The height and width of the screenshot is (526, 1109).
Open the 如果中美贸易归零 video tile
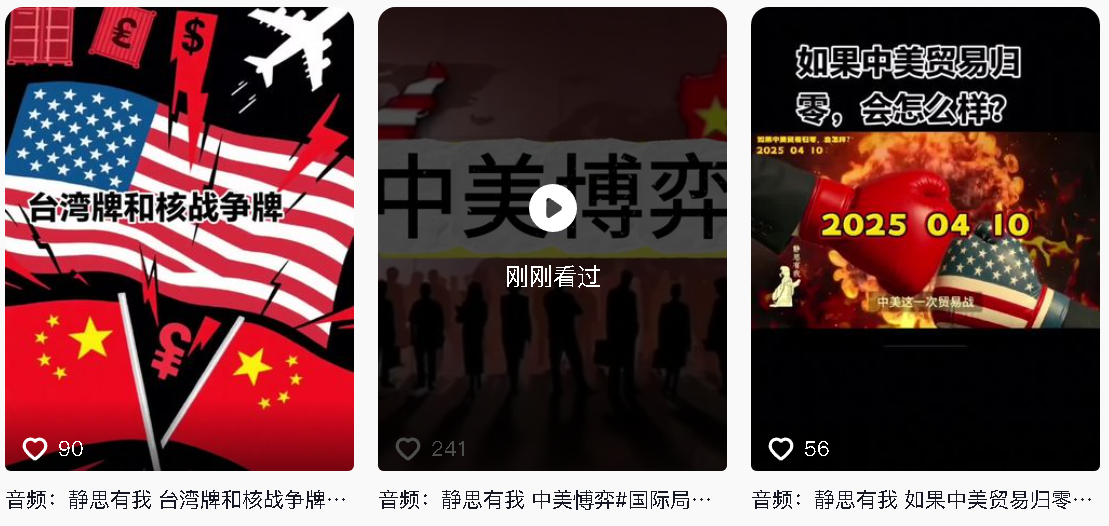click(925, 238)
